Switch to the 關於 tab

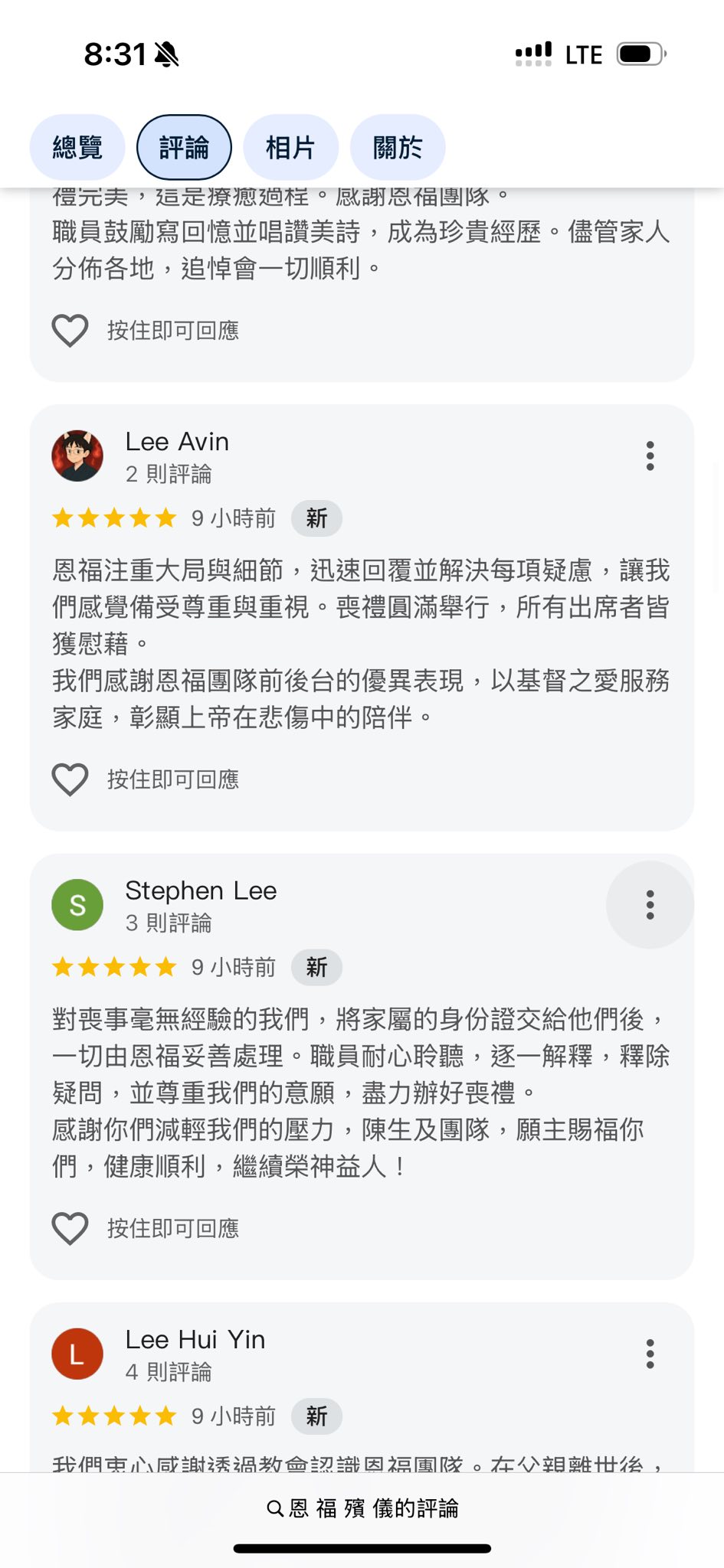398,147
